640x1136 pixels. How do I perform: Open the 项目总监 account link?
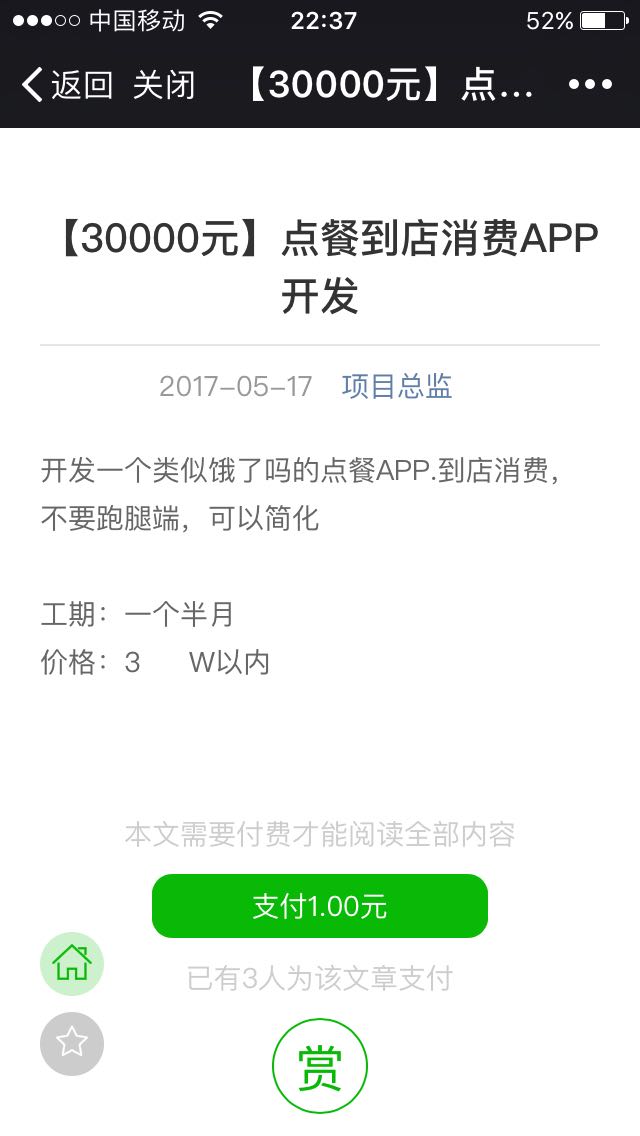(x=397, y=386)
